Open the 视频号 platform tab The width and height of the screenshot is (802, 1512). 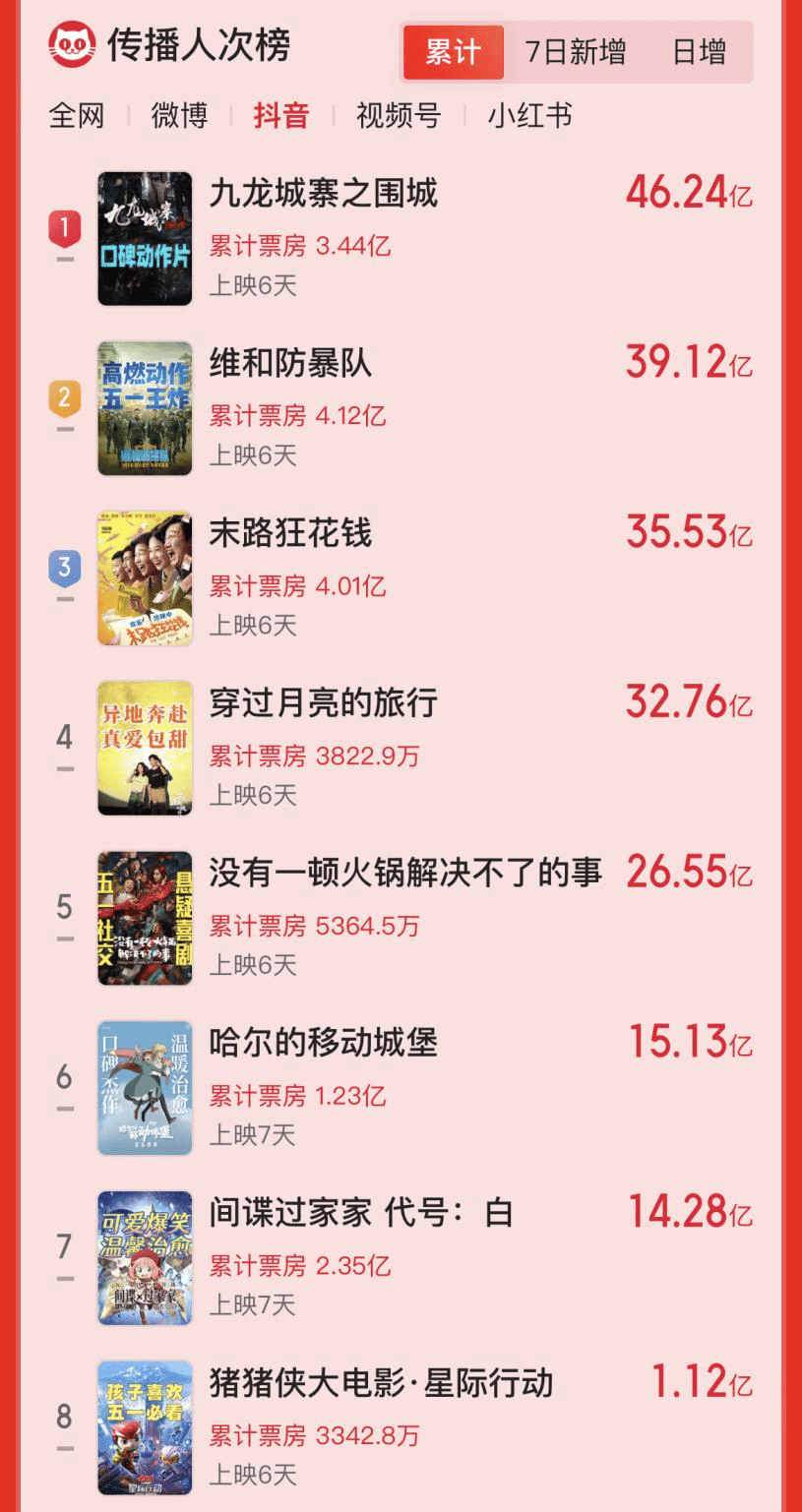click(x=398, y=116)
